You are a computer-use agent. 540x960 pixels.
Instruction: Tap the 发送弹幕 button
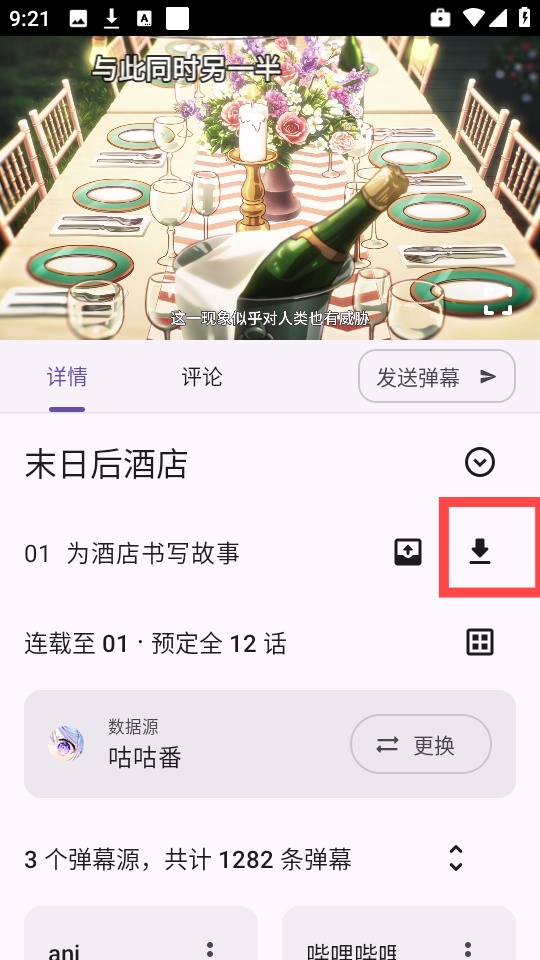tap(437, 376)
